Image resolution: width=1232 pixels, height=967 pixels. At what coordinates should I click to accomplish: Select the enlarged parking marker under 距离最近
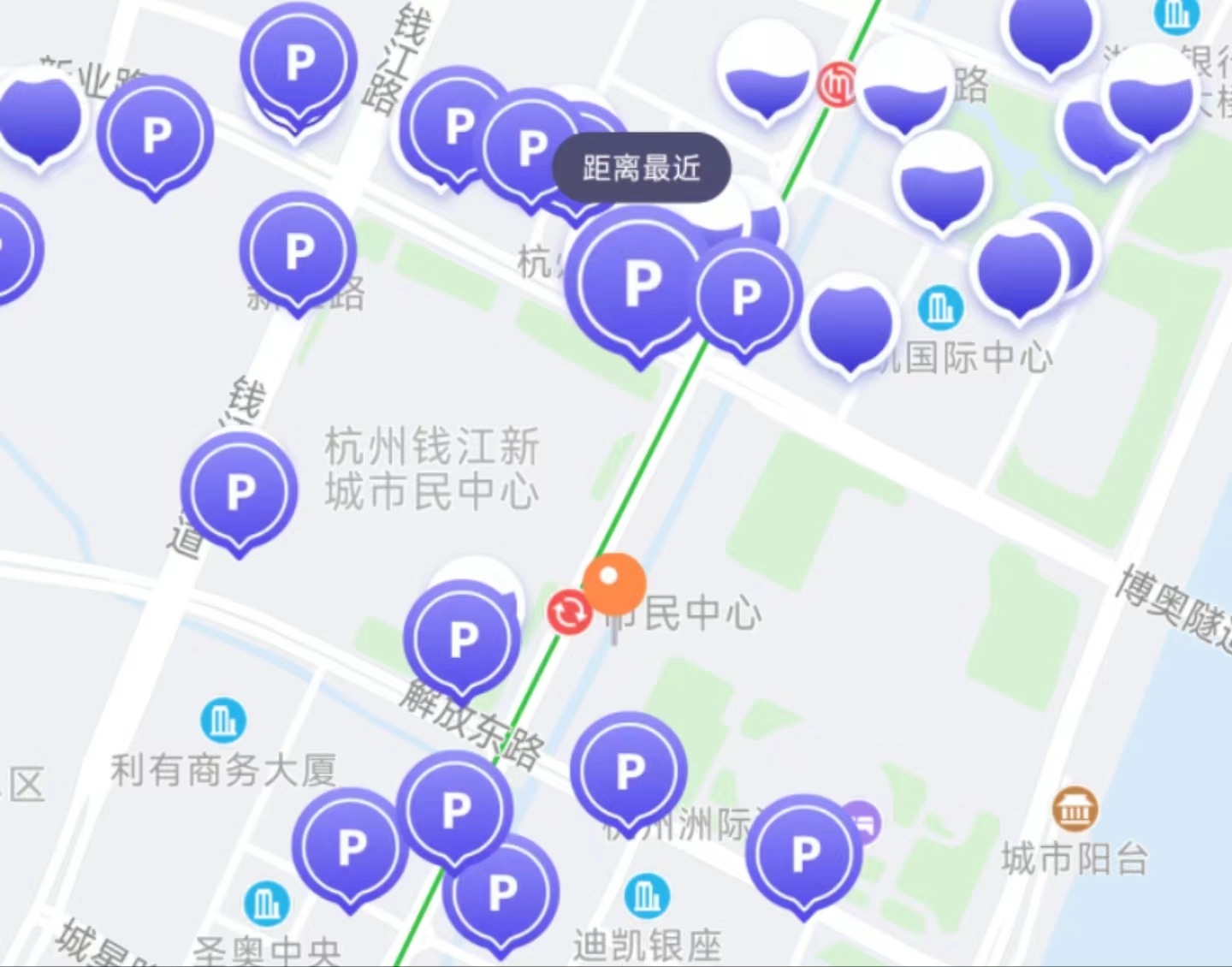coord(638,283)
